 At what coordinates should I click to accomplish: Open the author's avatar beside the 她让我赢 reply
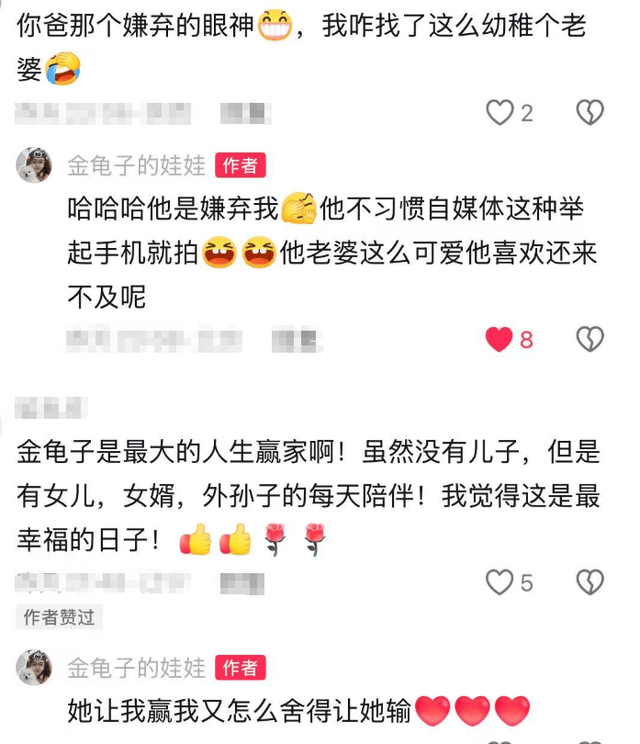34,666
